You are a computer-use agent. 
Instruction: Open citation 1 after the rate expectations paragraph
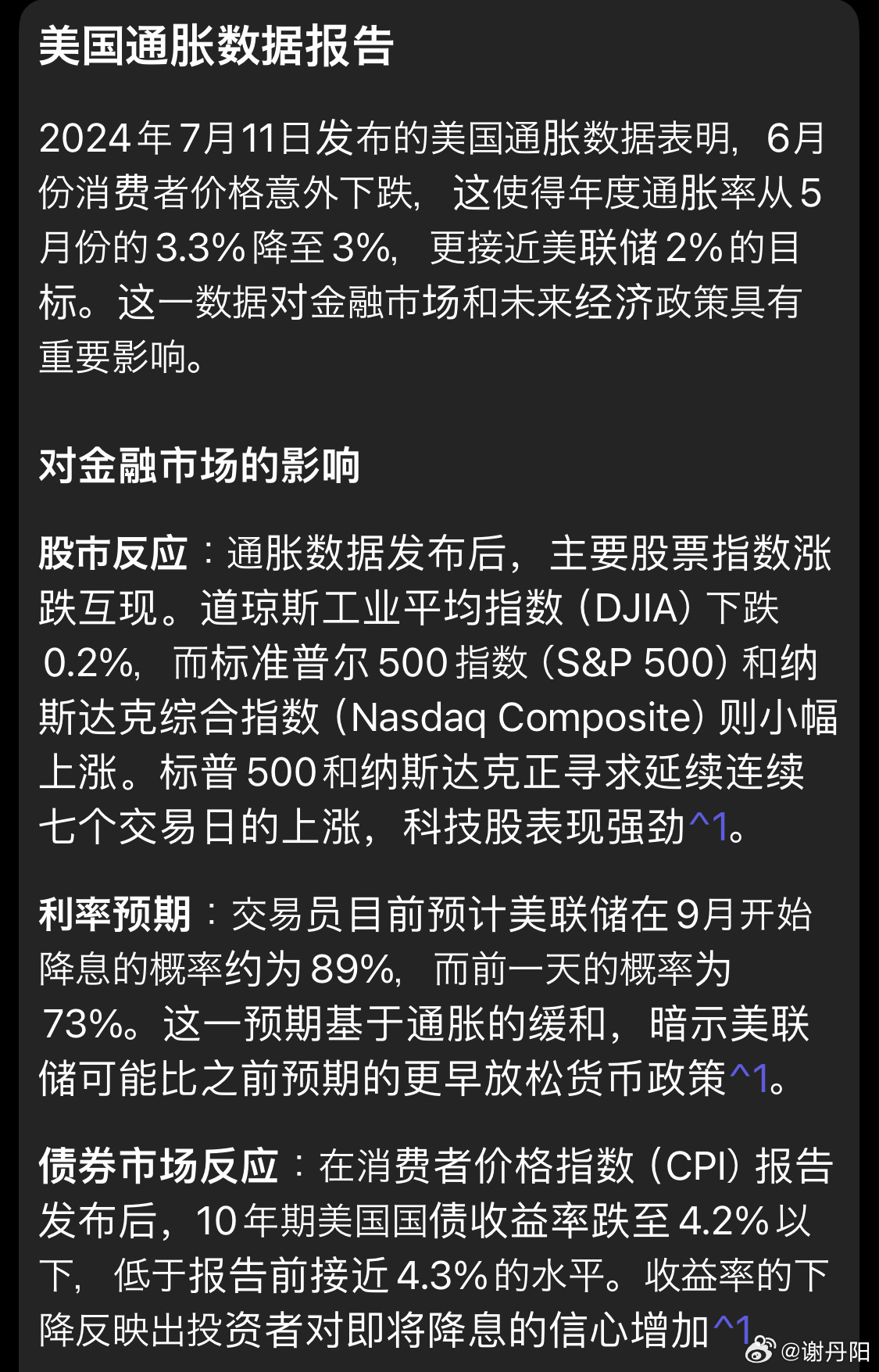click(749, 1077)
